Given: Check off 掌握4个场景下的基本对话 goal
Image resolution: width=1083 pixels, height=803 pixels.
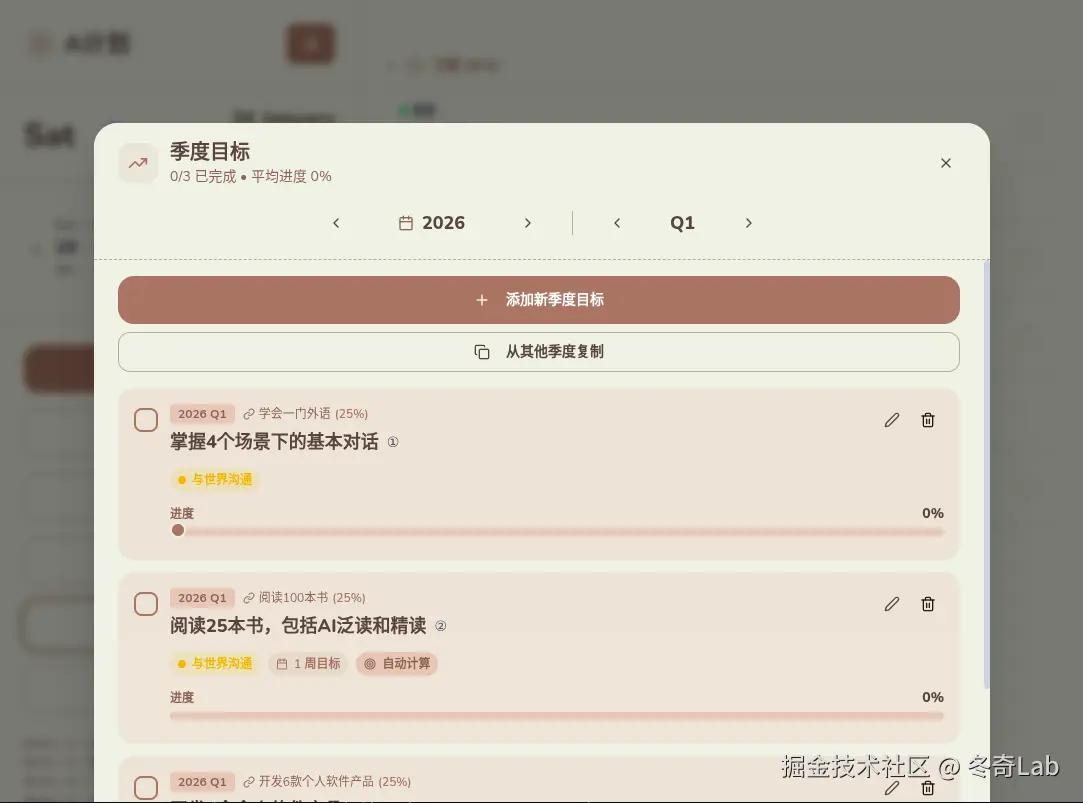Looking at the screenshot, I should click(146, 420).
